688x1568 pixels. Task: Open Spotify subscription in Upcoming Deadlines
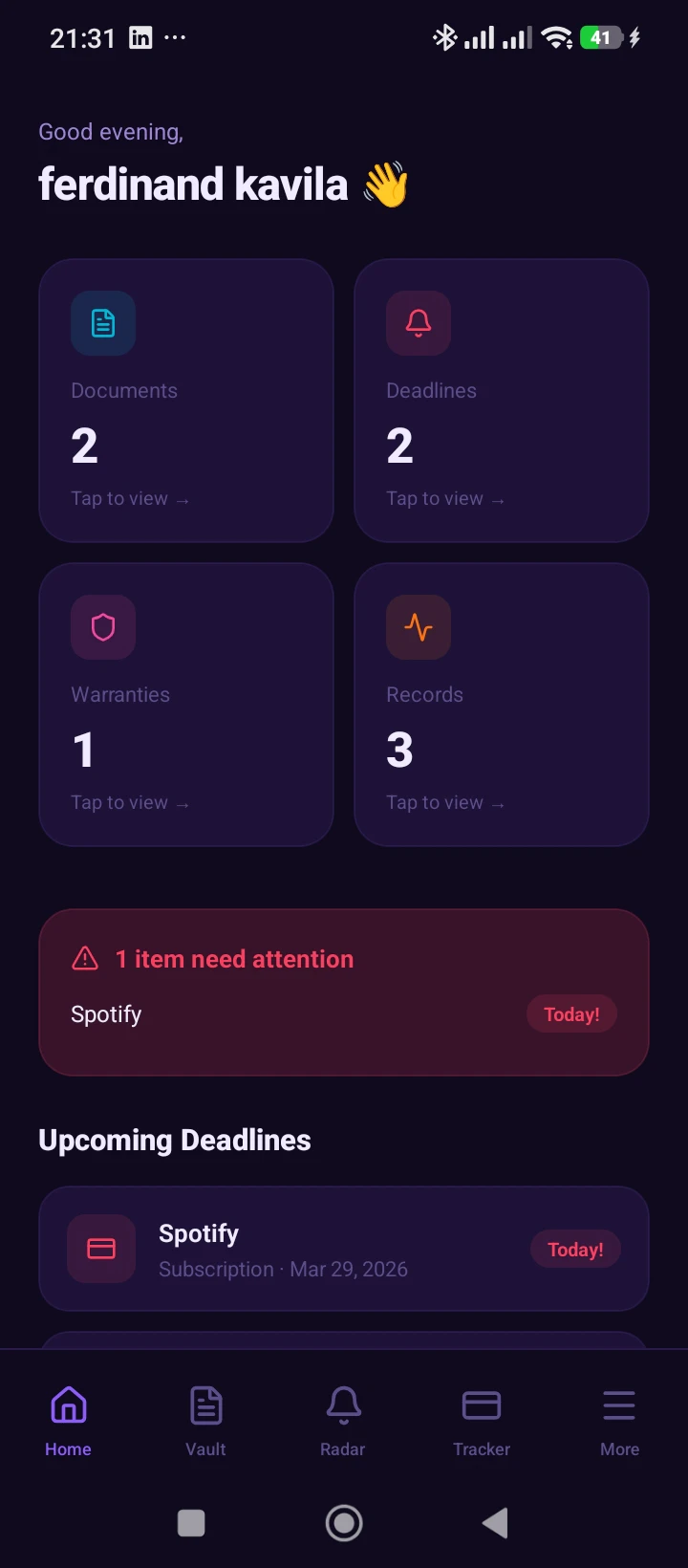(x=343, y=1249)
